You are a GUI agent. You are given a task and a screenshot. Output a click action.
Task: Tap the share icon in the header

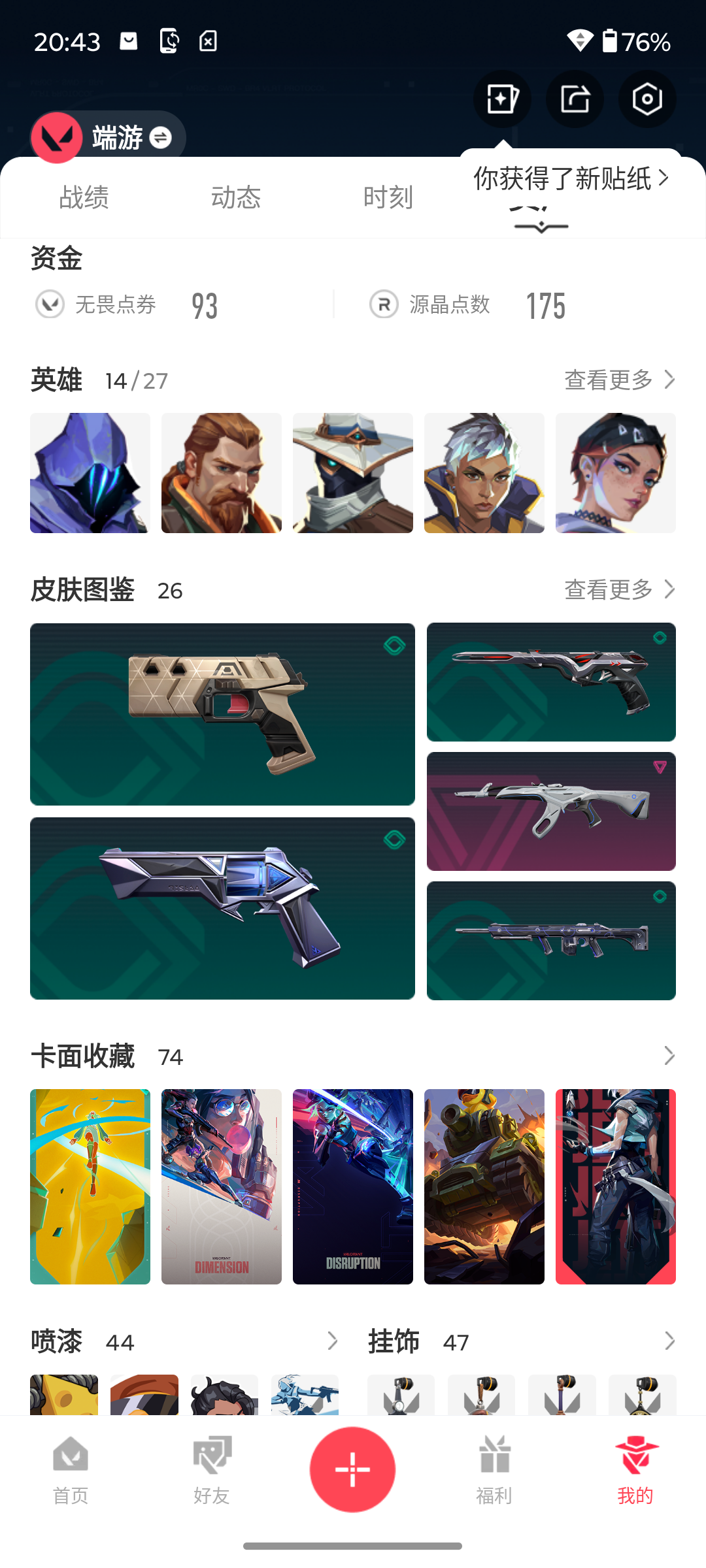575,99
